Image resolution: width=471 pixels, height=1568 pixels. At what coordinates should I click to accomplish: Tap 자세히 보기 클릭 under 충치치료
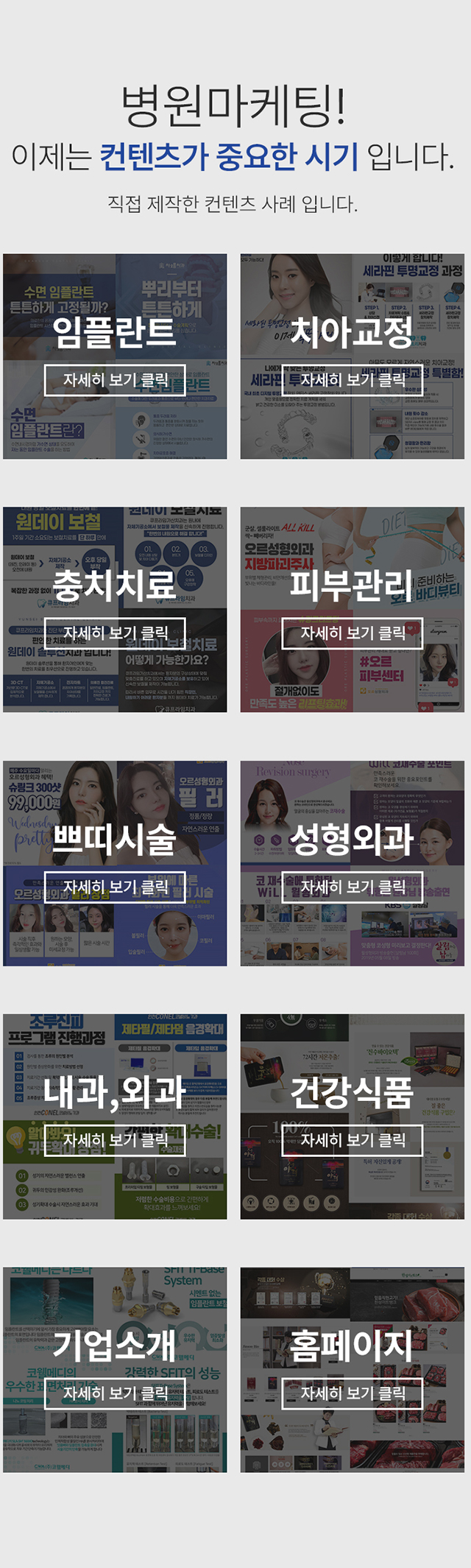click(115, 633)
